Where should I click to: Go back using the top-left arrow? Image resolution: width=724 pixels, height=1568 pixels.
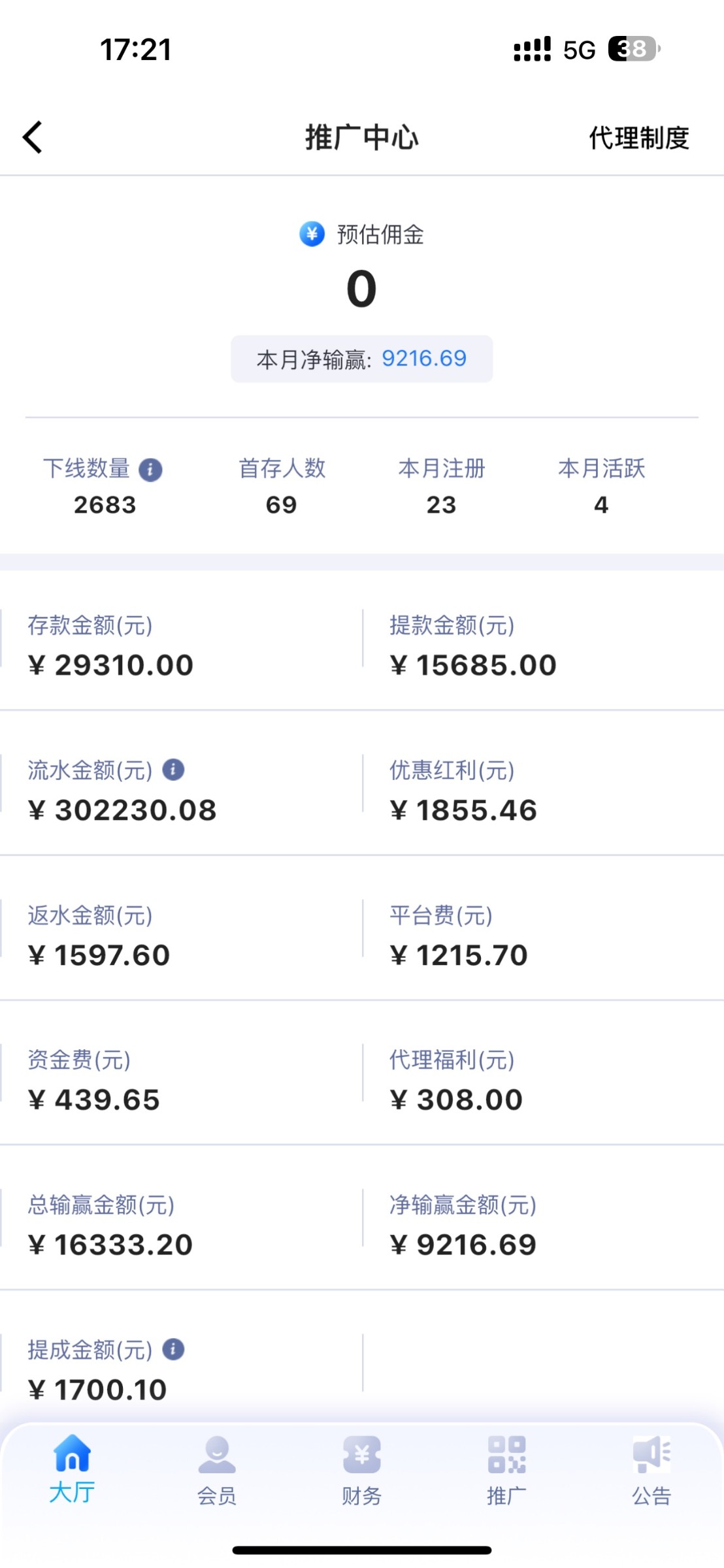[x=33, y=137]
